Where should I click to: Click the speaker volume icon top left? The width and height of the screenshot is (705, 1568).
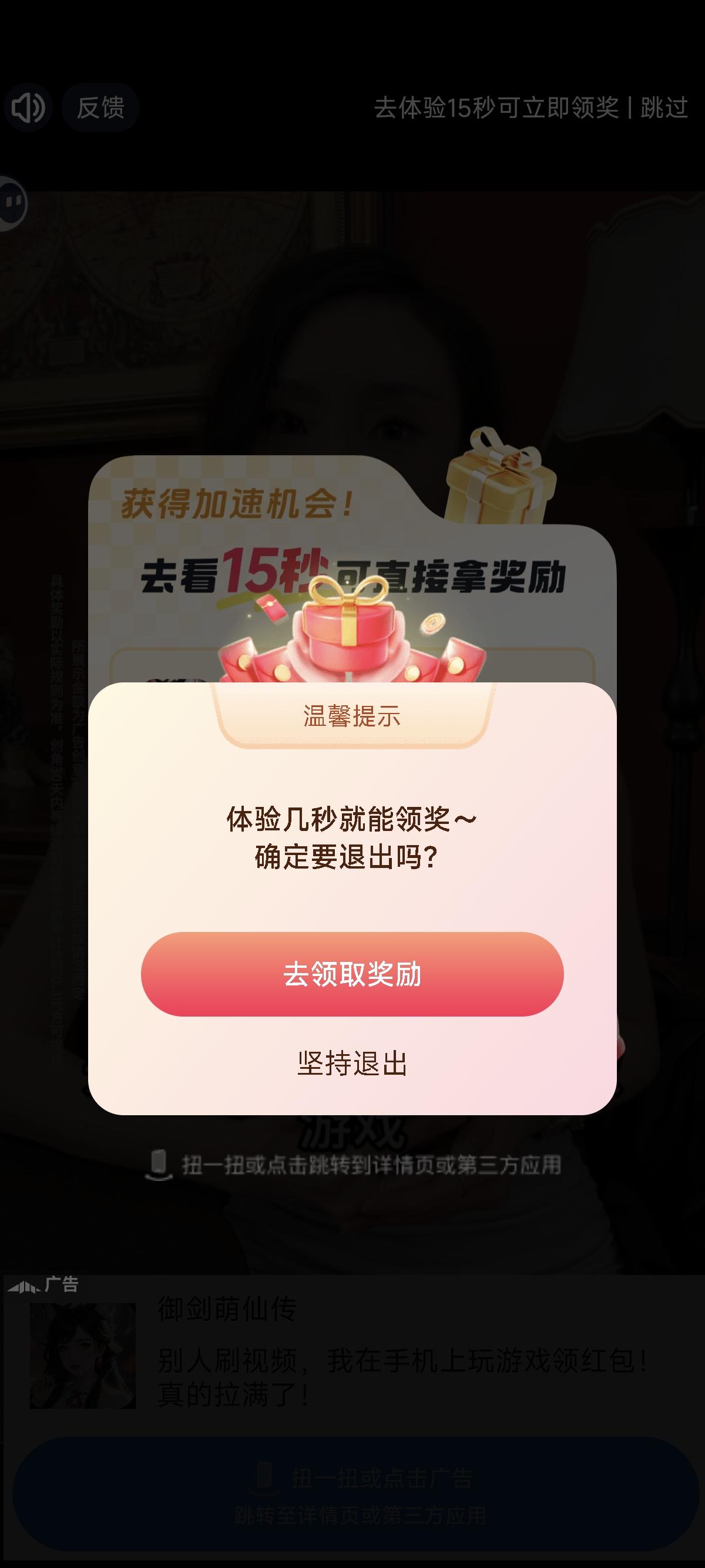pos(28,108)
